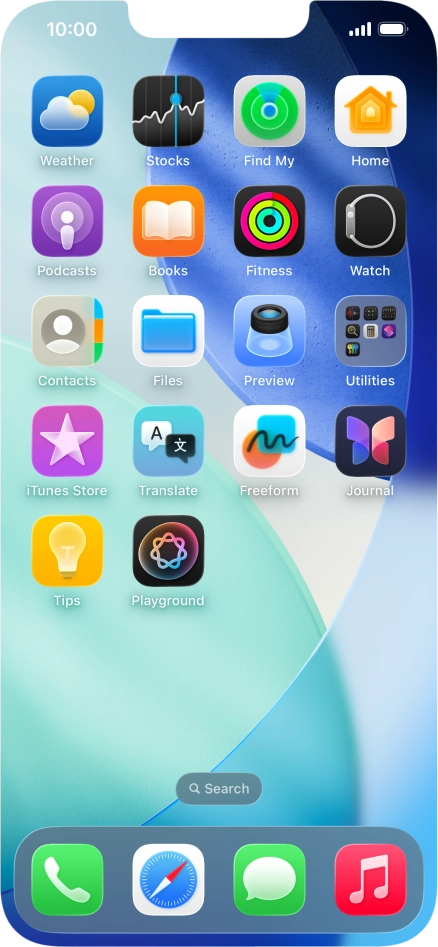The height and width of the screenshot is (947, 438).
Task: Launch the Preview app
Action: 269,331
